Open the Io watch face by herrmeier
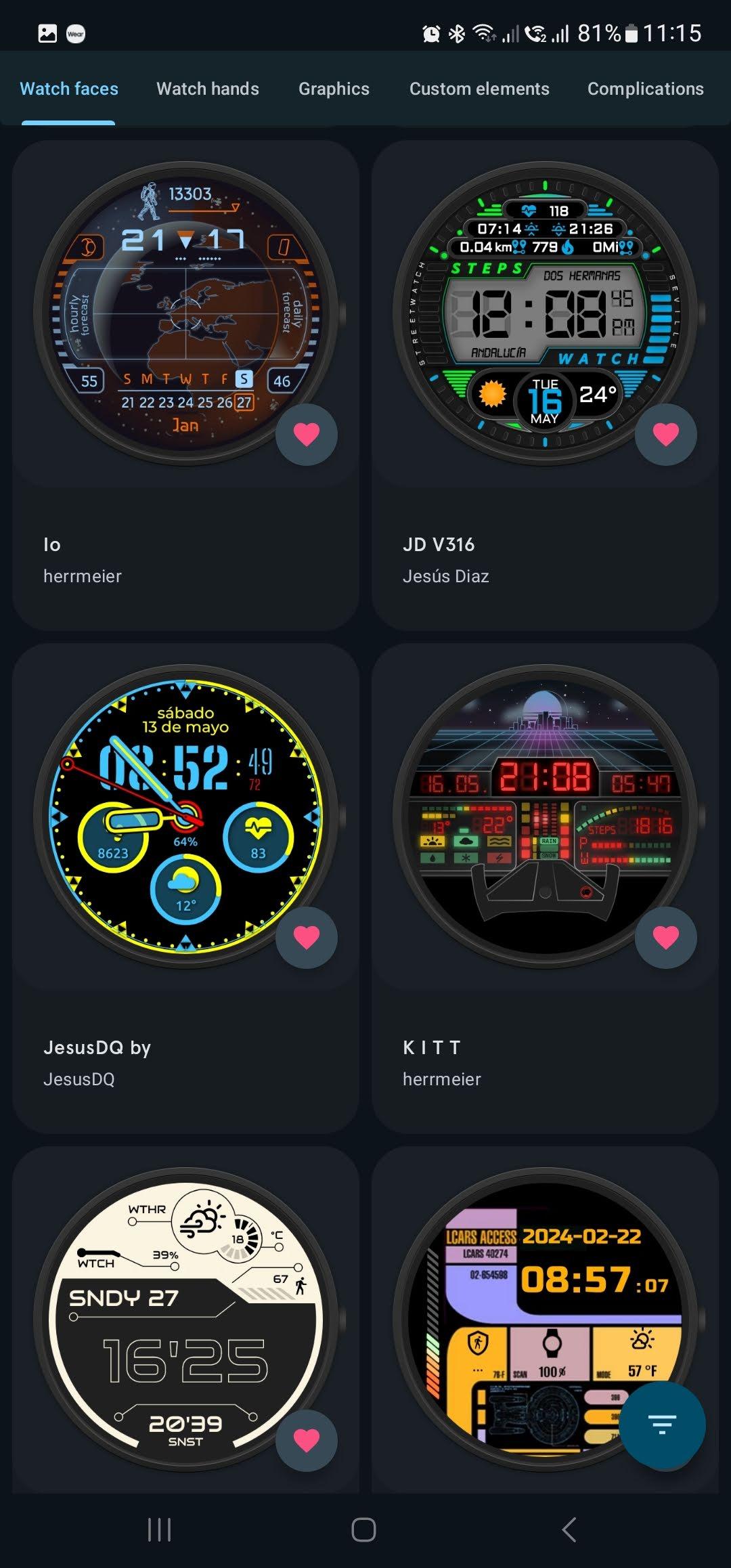Screen dimensions: 731x1568 tap(185, 386)
